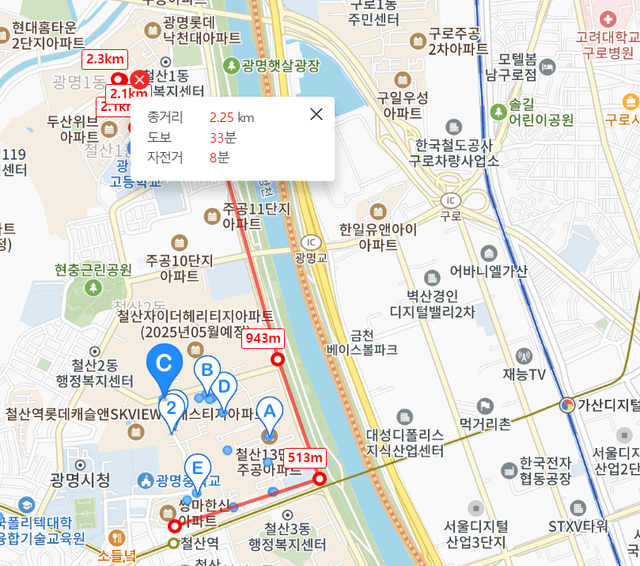Tap the 513m route waypoint
640x566 pixels.
click(x=320, y=479)
